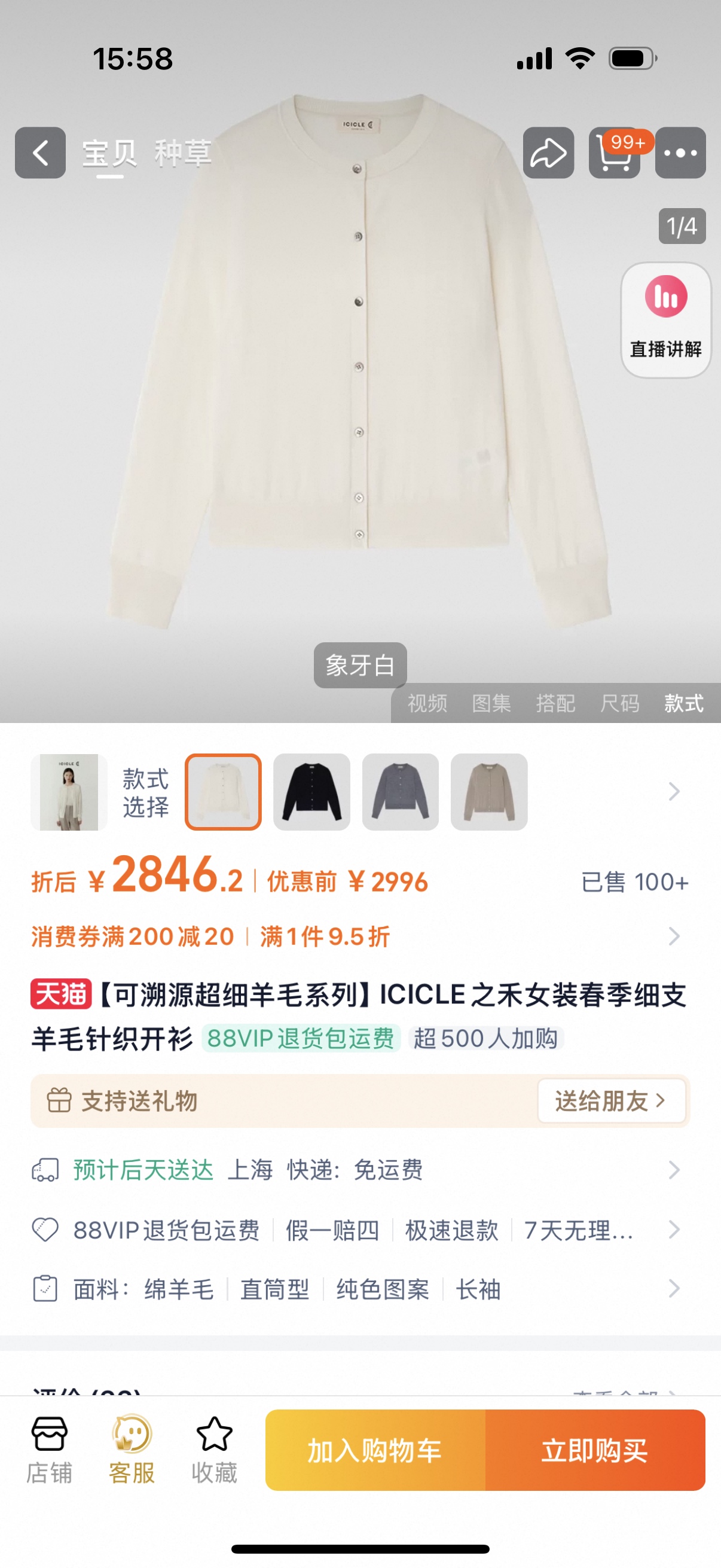Select the black cardigan style
The image size is (721, 1568).
(311, 792)
